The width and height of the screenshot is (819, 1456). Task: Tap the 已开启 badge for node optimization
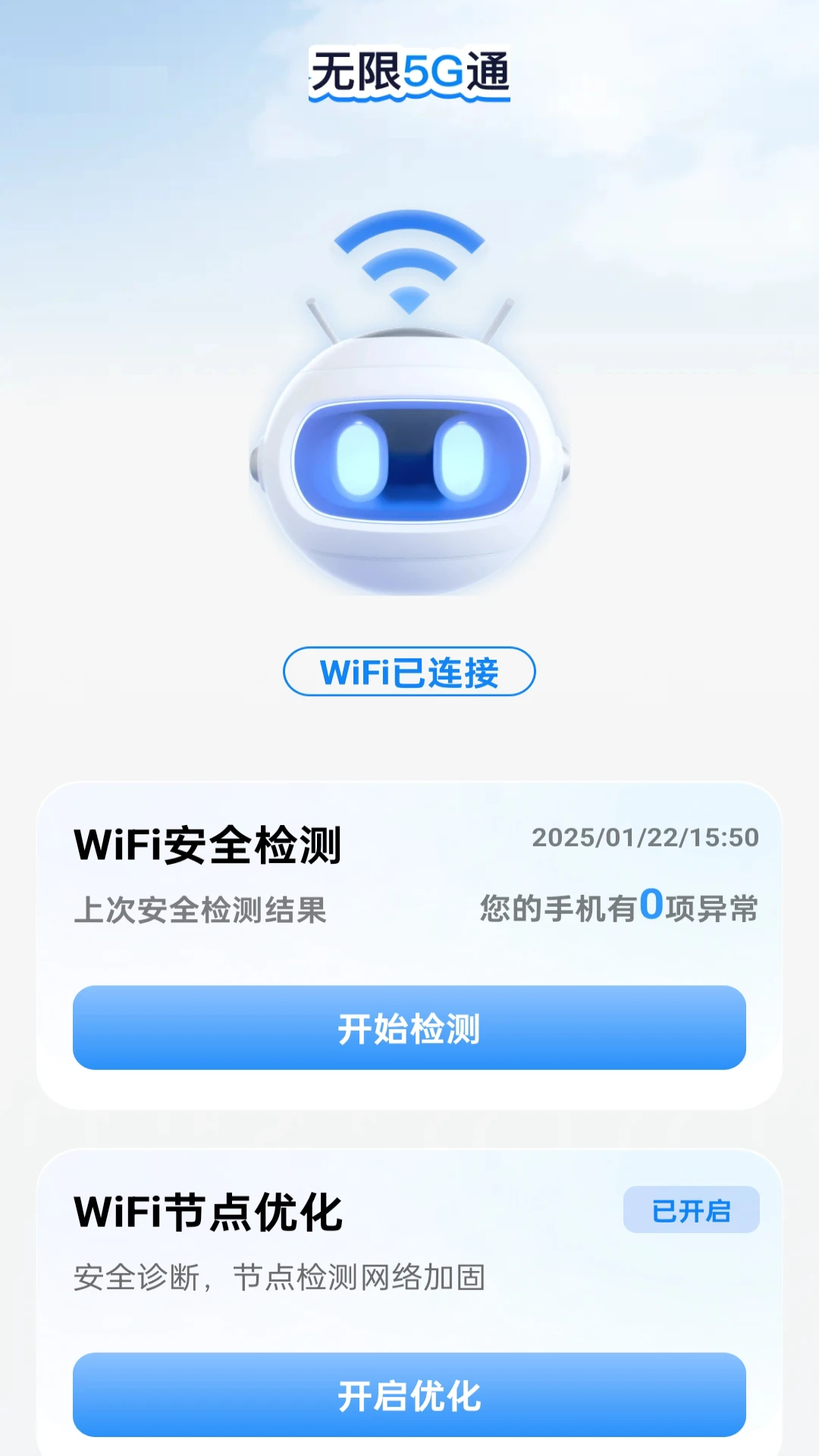coord(691,1210)
